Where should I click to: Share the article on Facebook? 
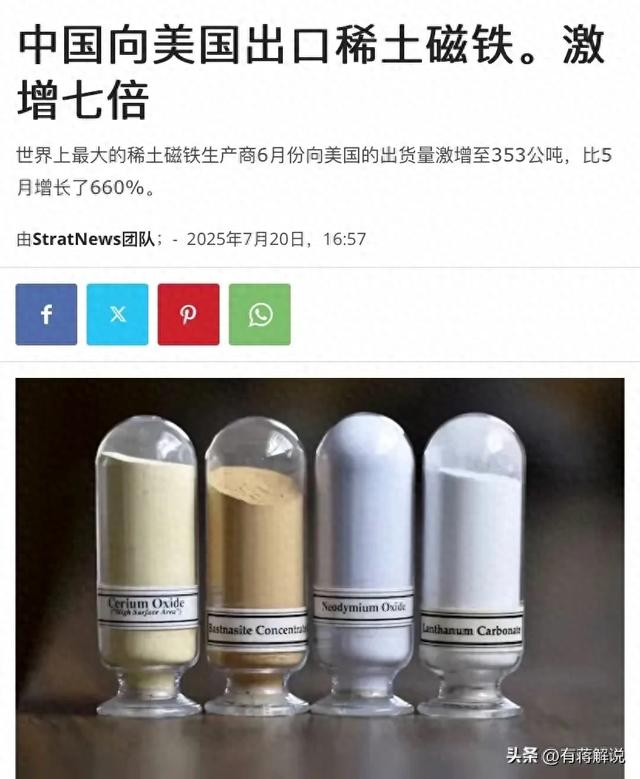click(x=46, y=314)
